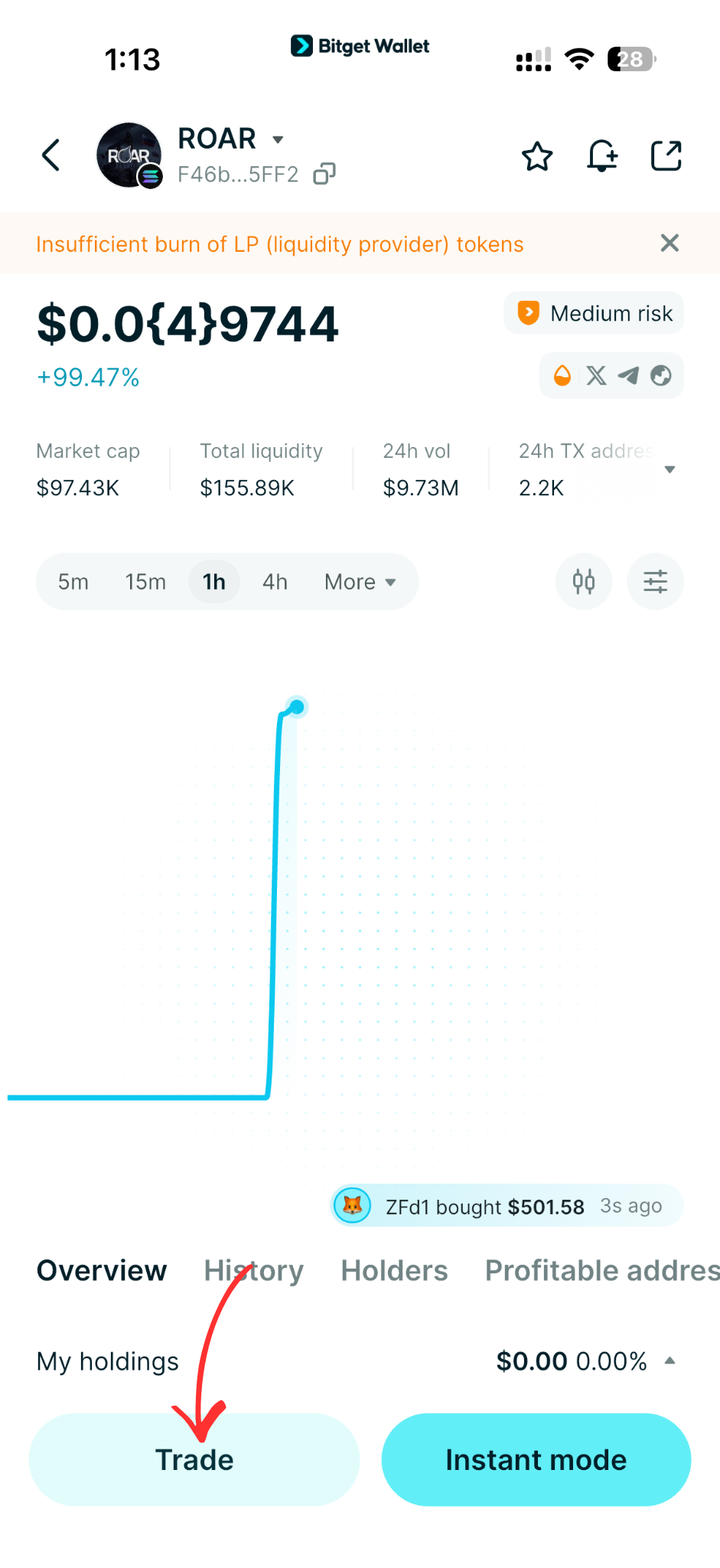Open the Holders tab

394,1270
